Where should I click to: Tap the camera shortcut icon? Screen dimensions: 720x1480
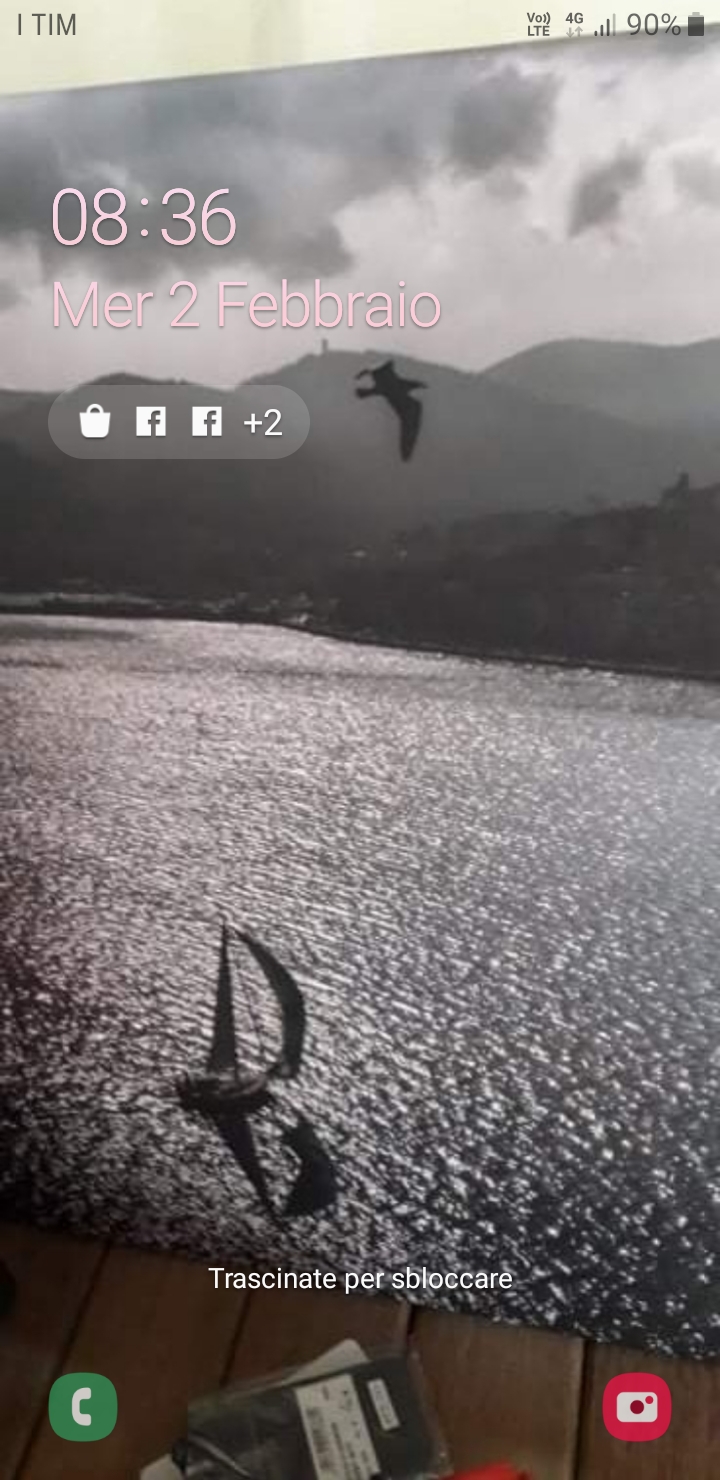coord(637,1407)
